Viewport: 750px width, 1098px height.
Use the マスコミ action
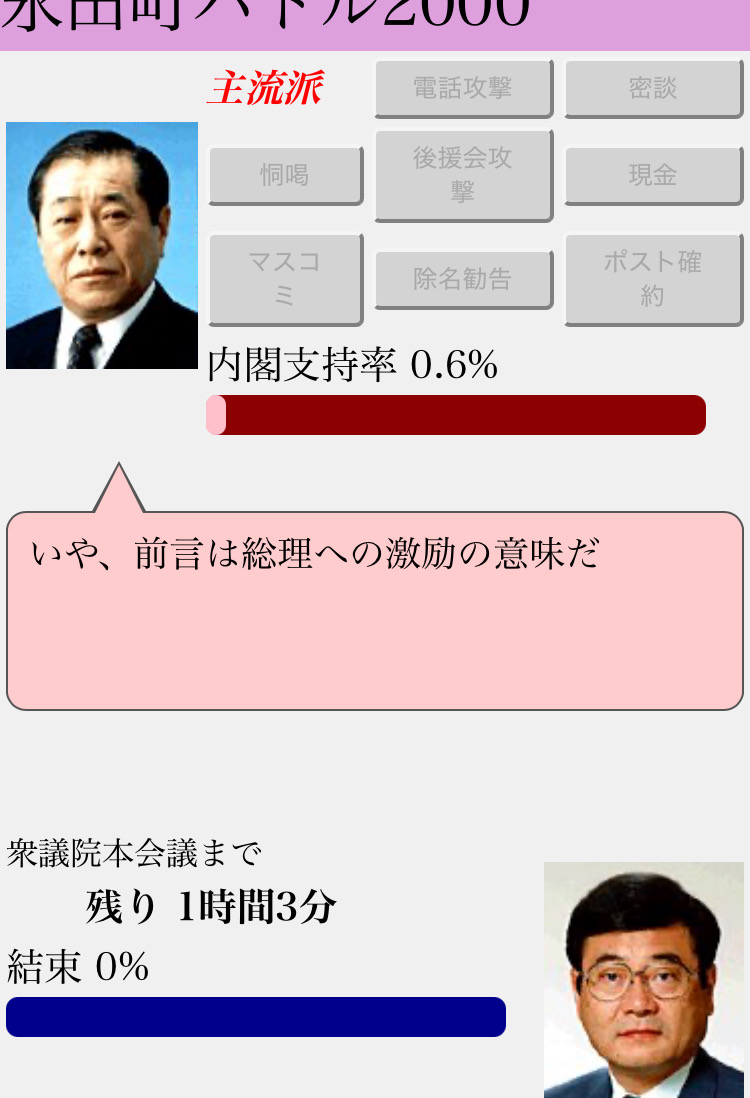pyautogui.click(x=285, y=279)
